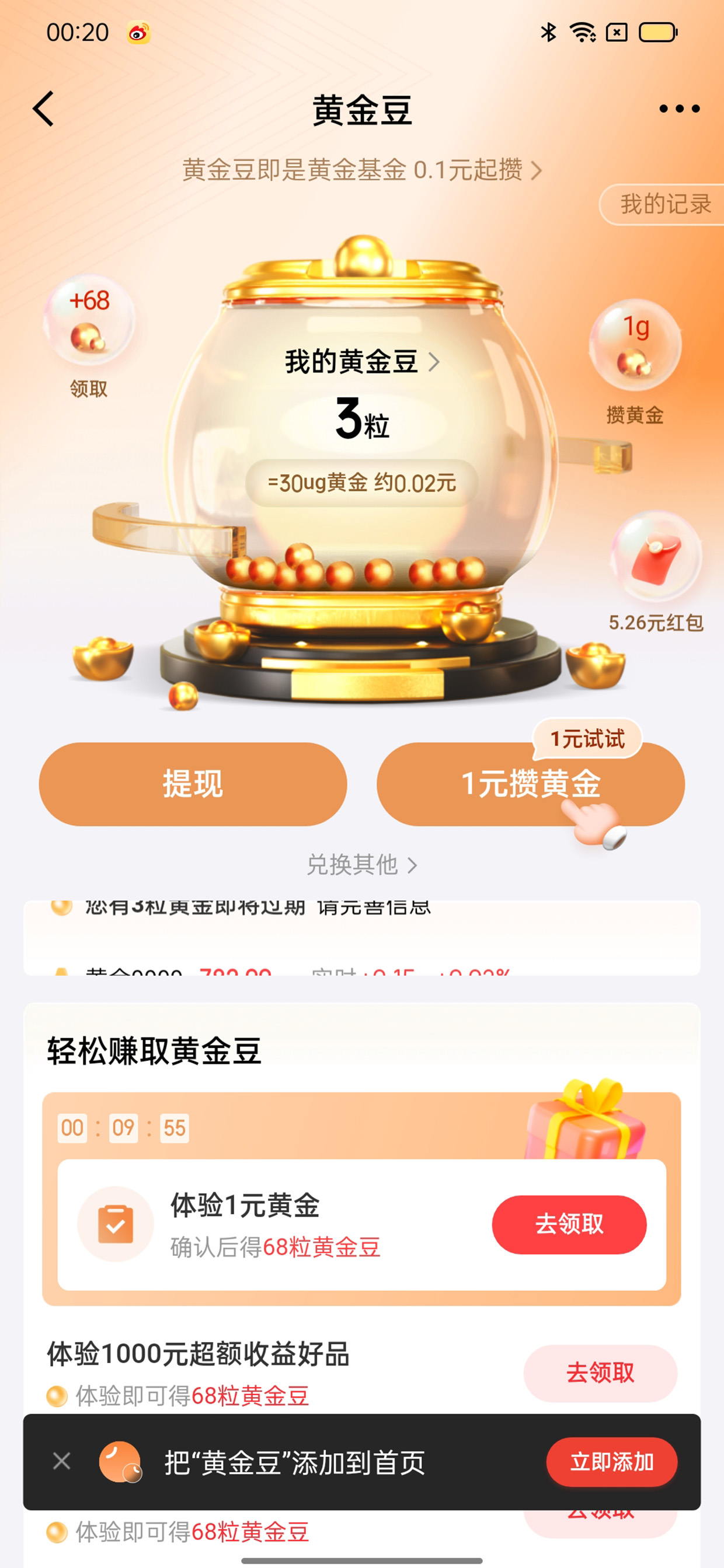Tap the 1元攒黄金 button
724x1568 pixels.
pos(530,784)
